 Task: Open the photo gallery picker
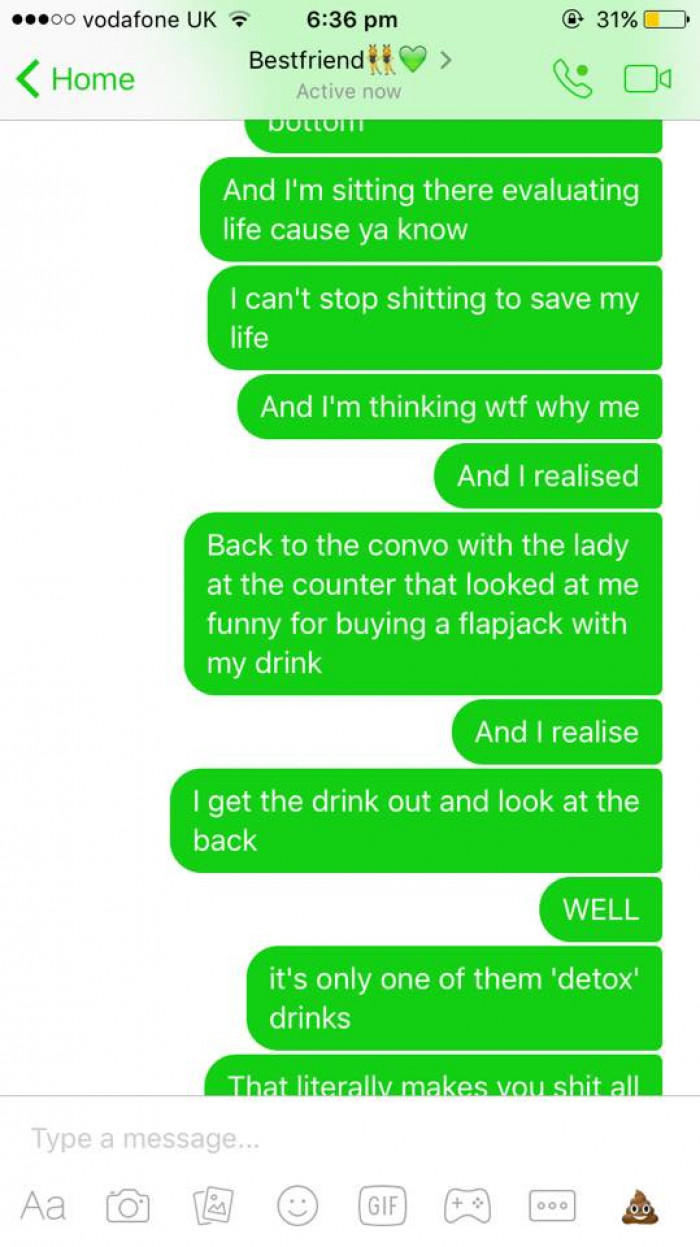coord(212,1206)
